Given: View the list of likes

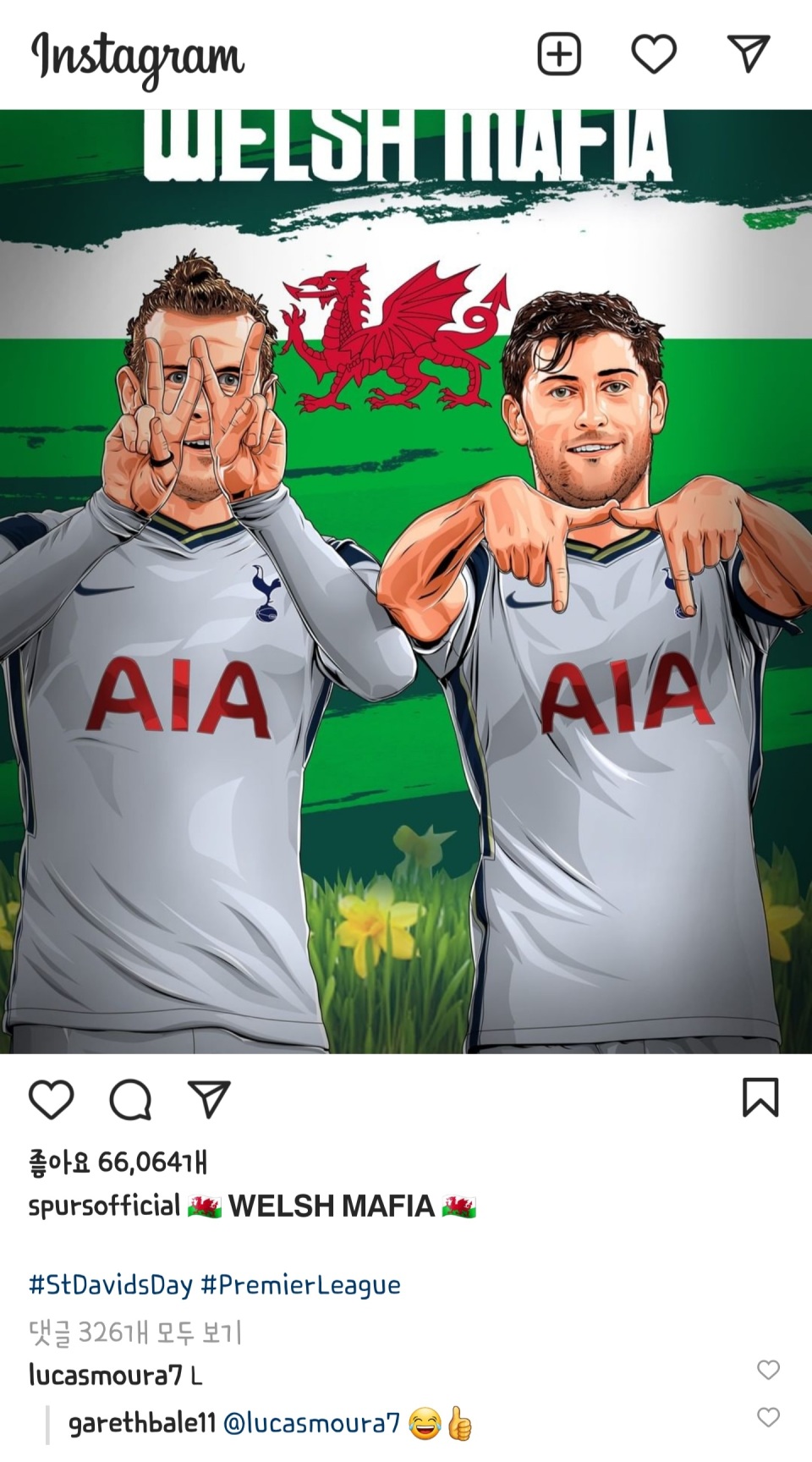Looking at the screenshot, I should (118, 1162).
